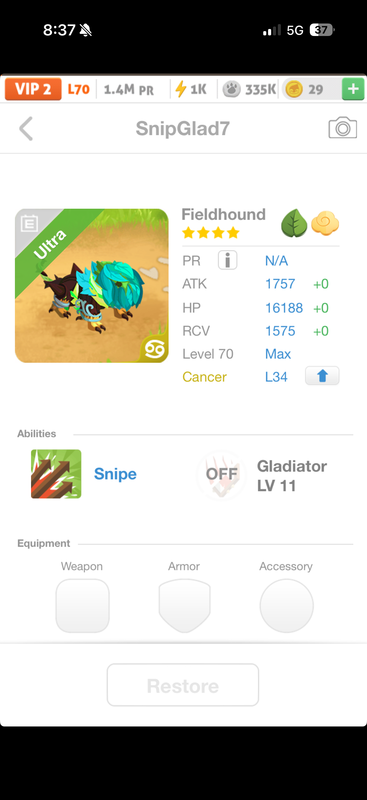
Task: Show PR info details
Action: pyautogui.click(x=228, y=261)
